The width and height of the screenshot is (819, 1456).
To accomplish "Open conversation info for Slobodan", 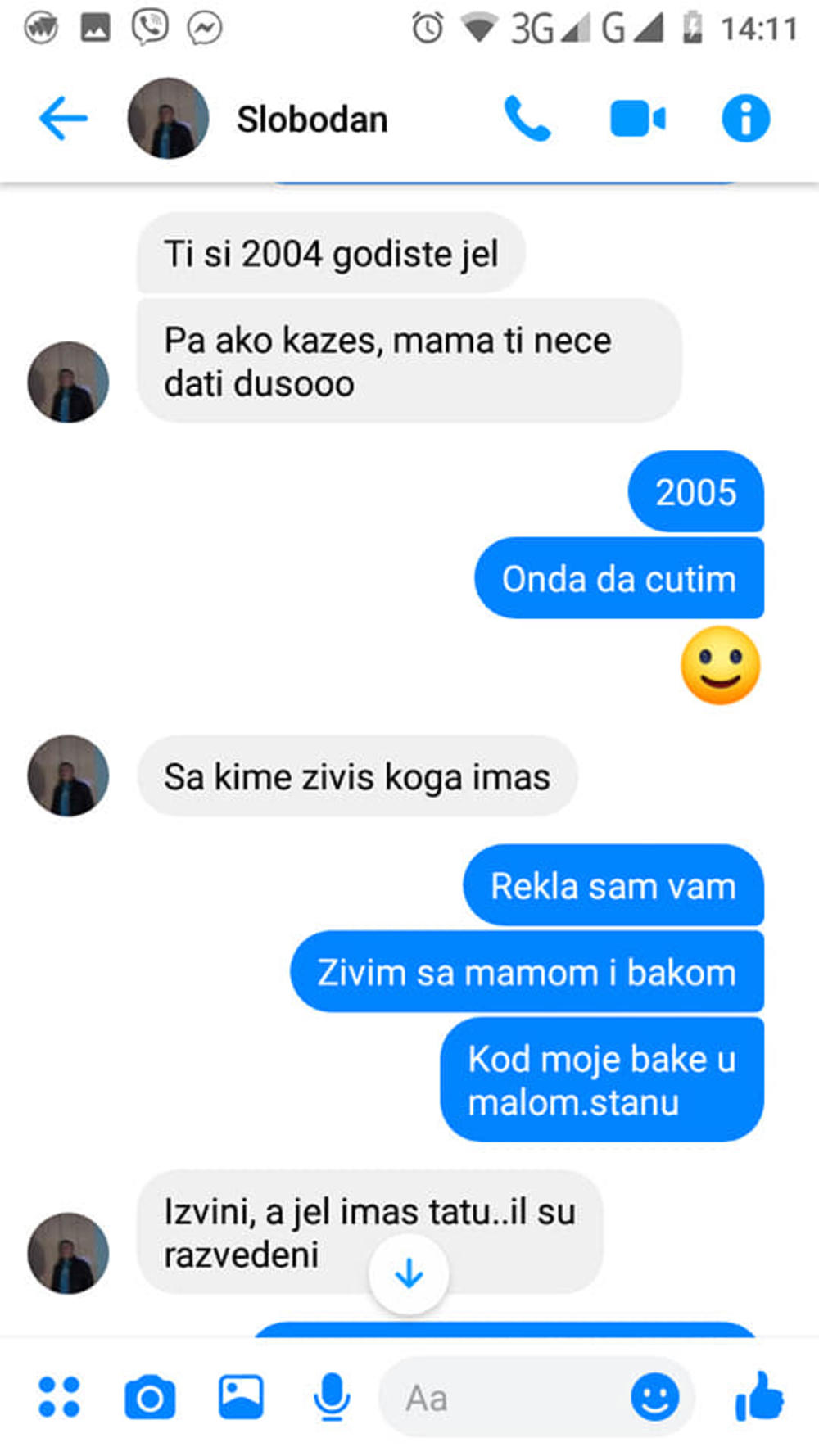I will tap(745, 120).
